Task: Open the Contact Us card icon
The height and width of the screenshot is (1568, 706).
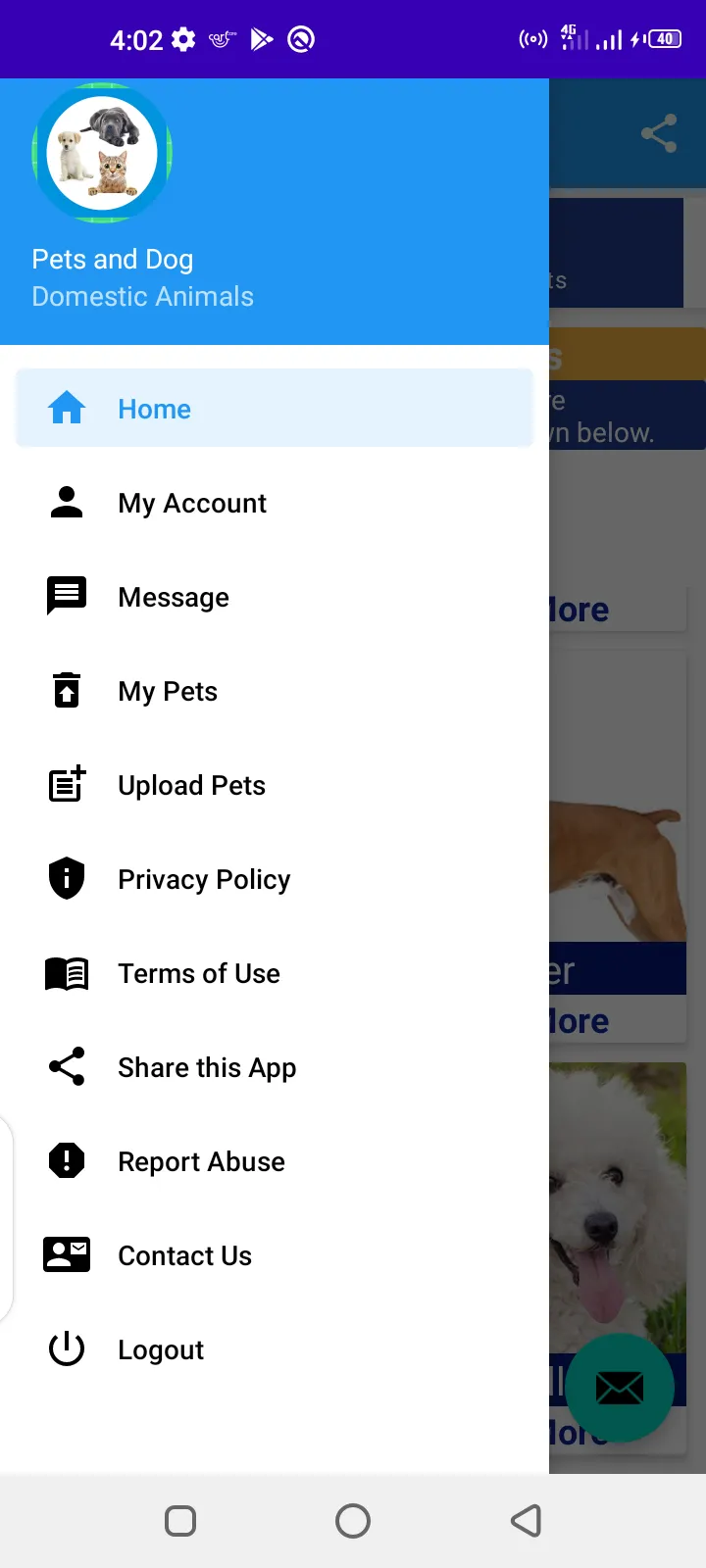Action: 66,1254
